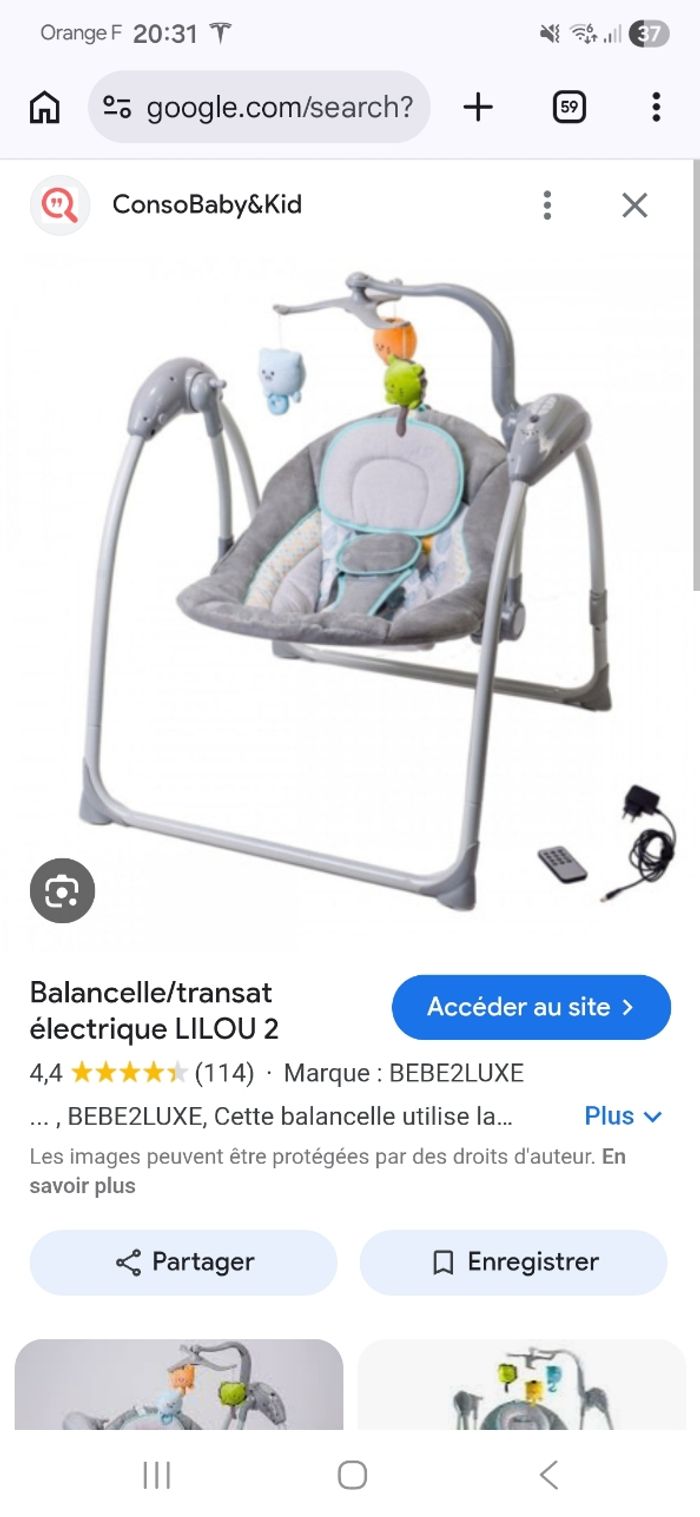Tap Accéder au site button
The image size is (700, 1517).
pos(530,1007)
